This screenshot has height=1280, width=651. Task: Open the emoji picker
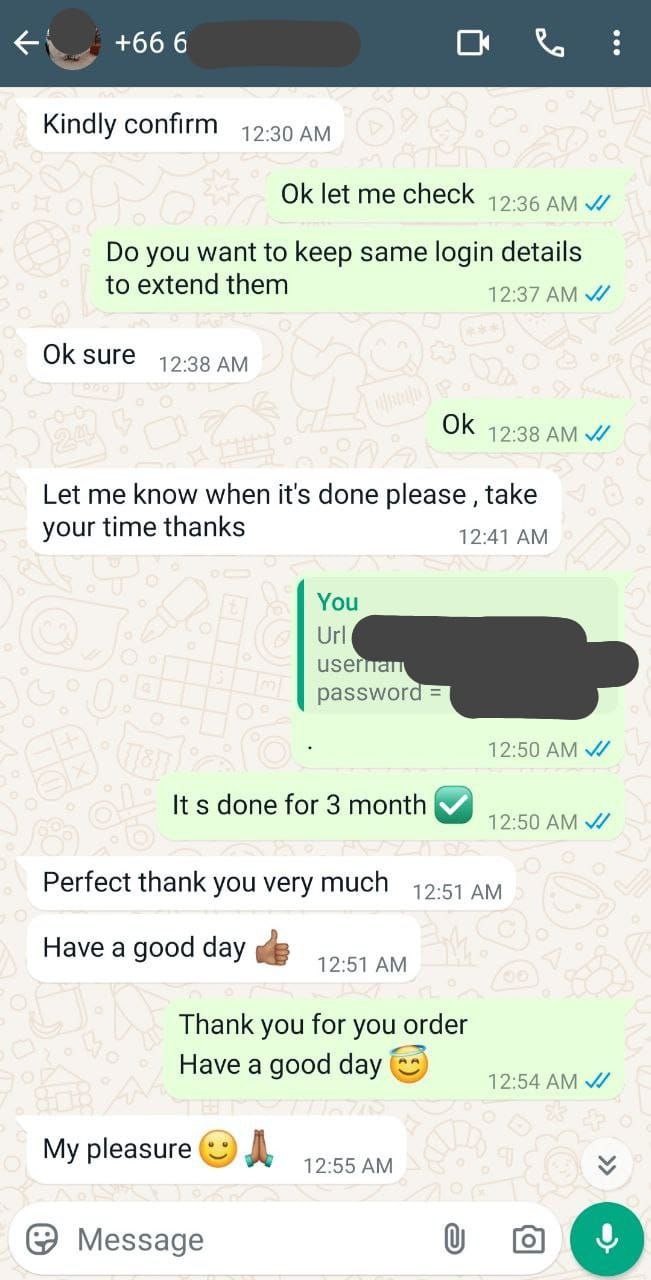tap(42, 1240)
